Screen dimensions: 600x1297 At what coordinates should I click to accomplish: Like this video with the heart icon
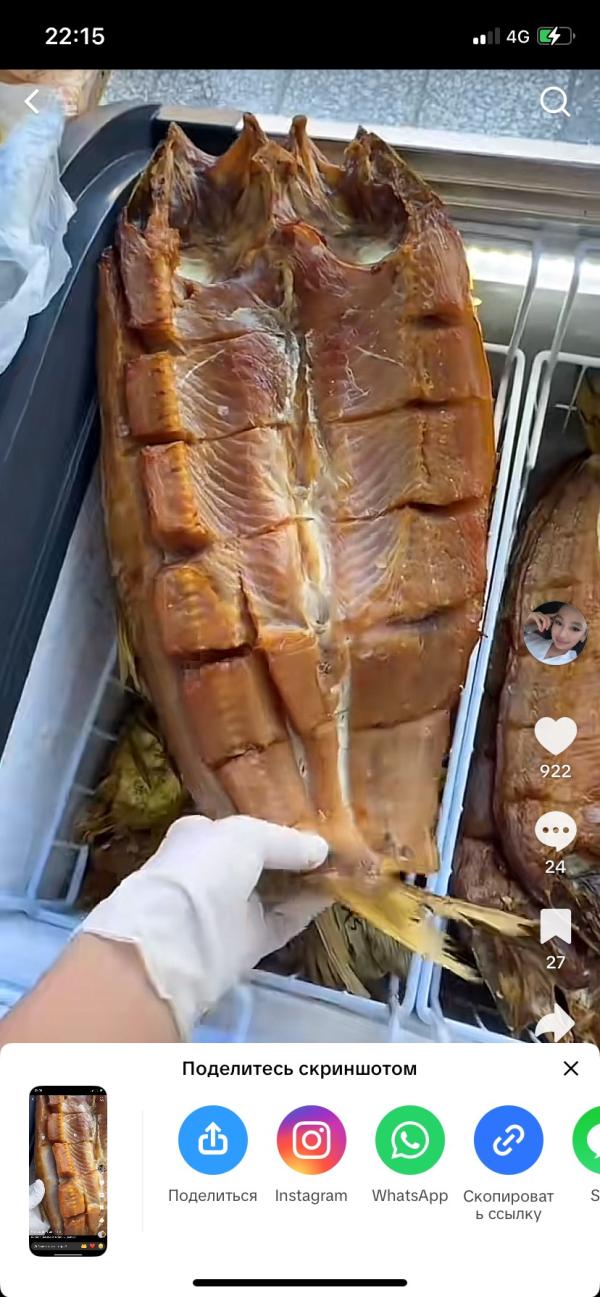point(555,737)
